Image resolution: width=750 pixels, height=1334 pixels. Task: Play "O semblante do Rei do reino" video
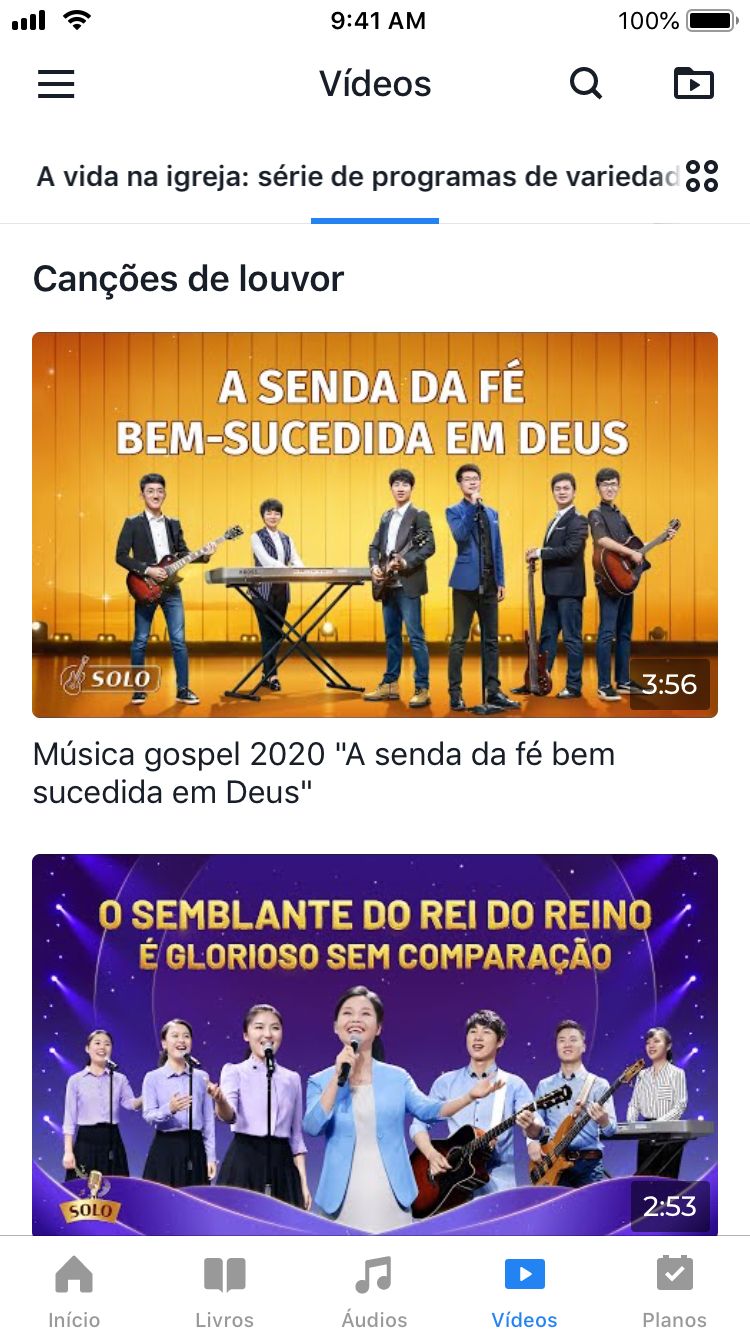(x=375, y=1044)
